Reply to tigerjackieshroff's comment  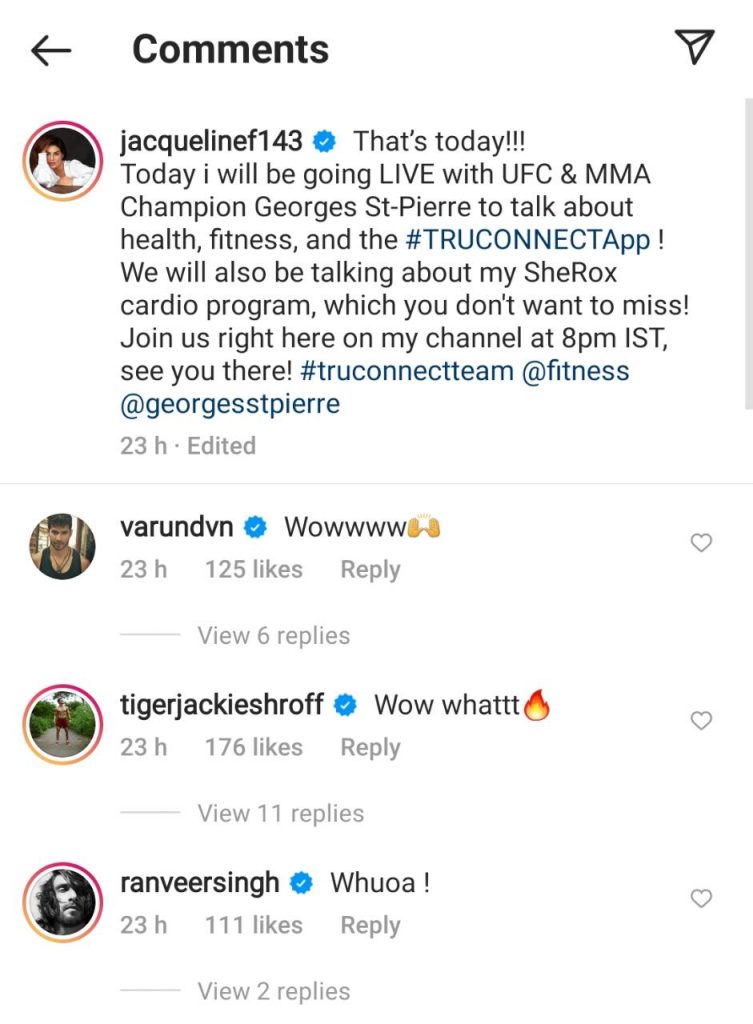tap(370, 747)
